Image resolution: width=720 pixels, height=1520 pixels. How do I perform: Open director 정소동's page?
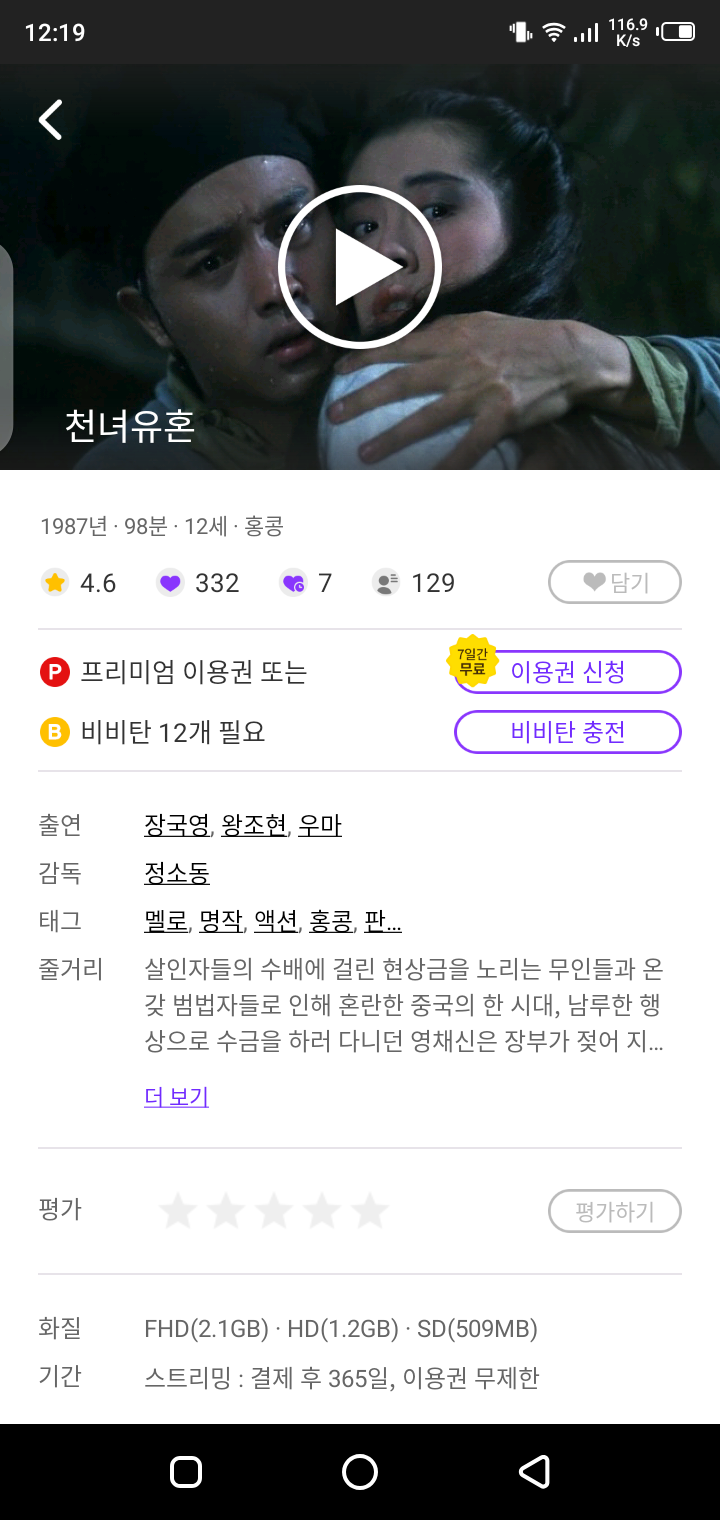177,873
